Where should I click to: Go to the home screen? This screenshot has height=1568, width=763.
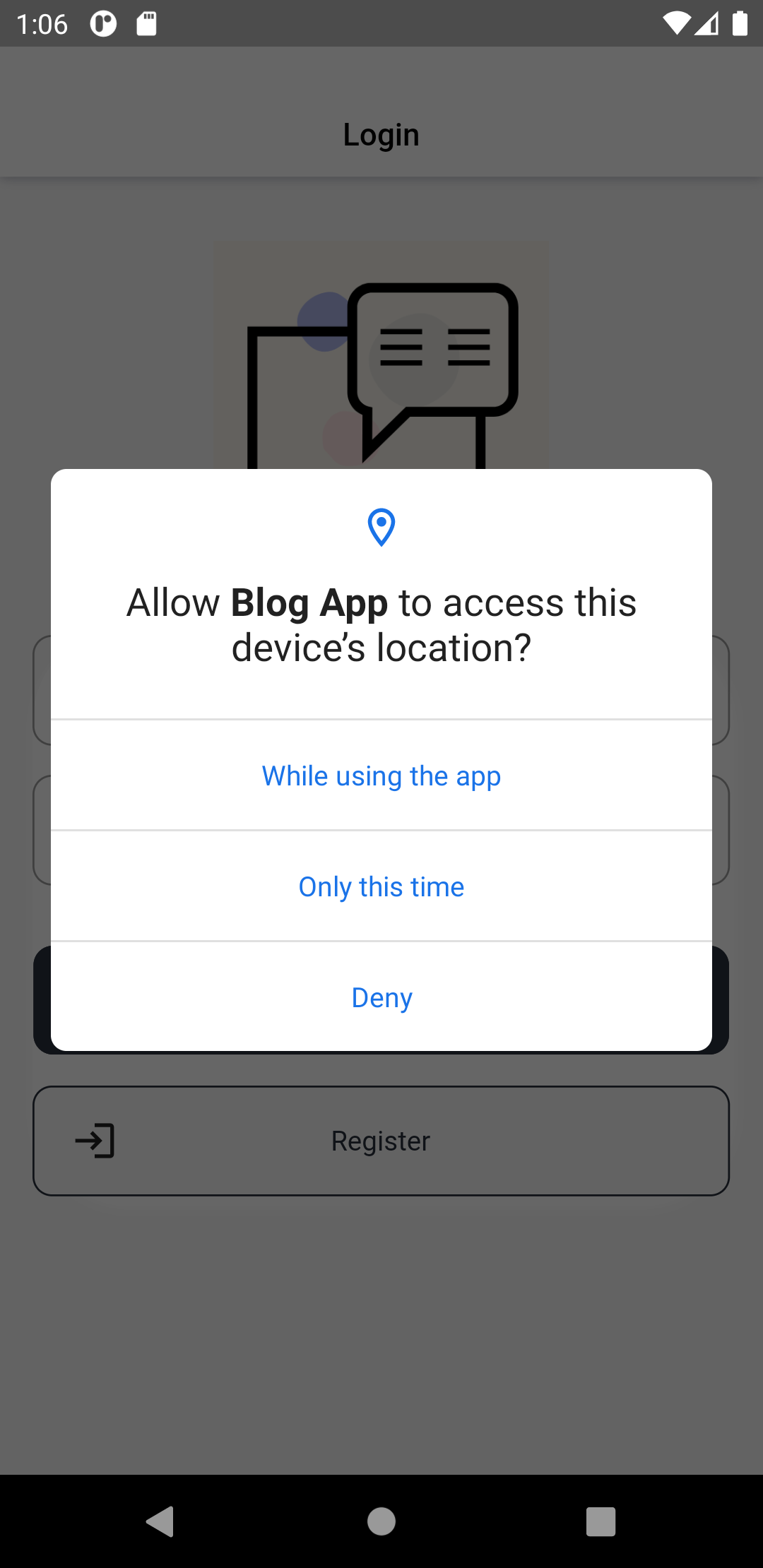[x=381, y=1521]
